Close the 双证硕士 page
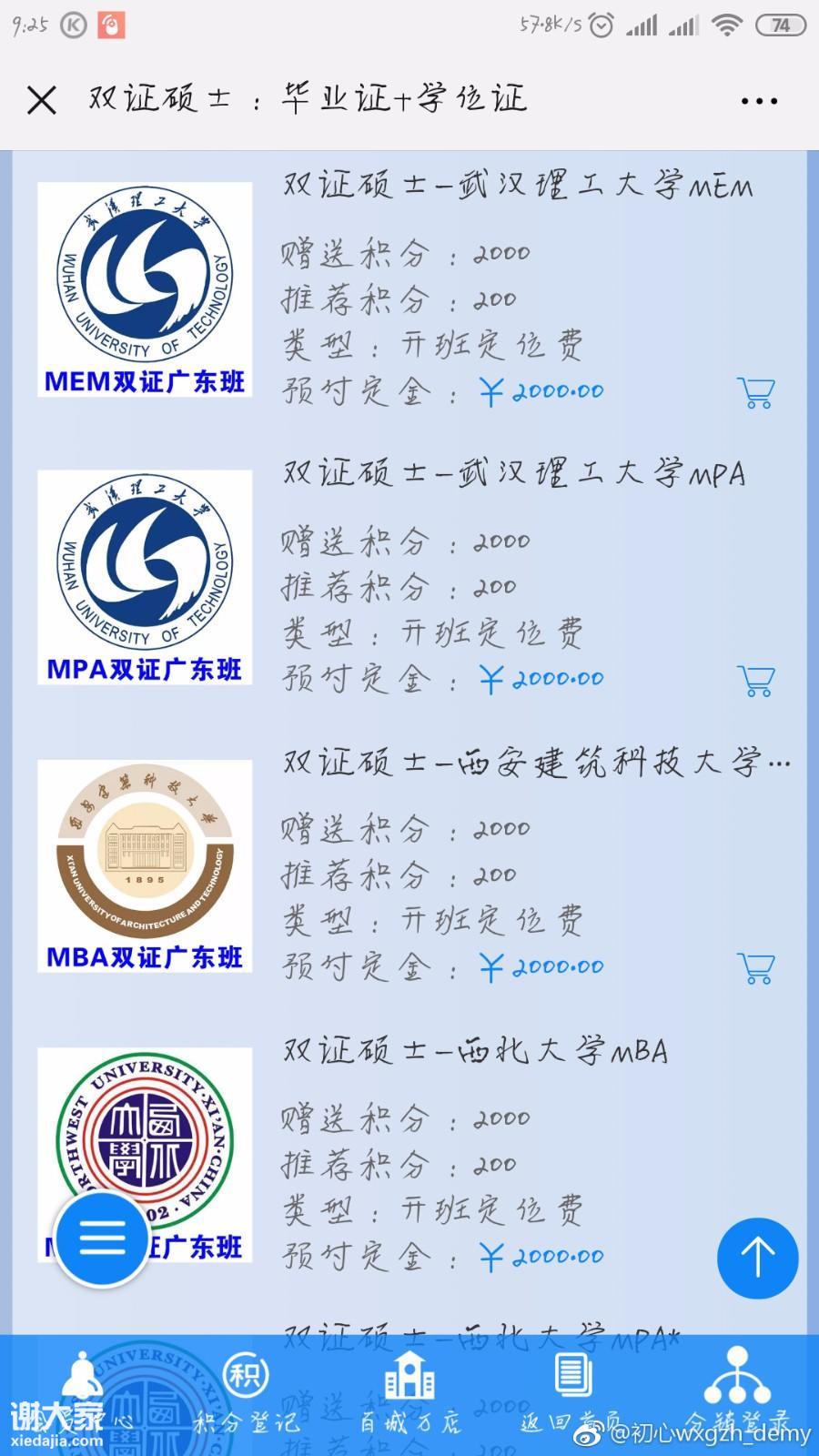The width and height of the screenshot is (819, 1456). pyautogui.click(x=42, y=100)
